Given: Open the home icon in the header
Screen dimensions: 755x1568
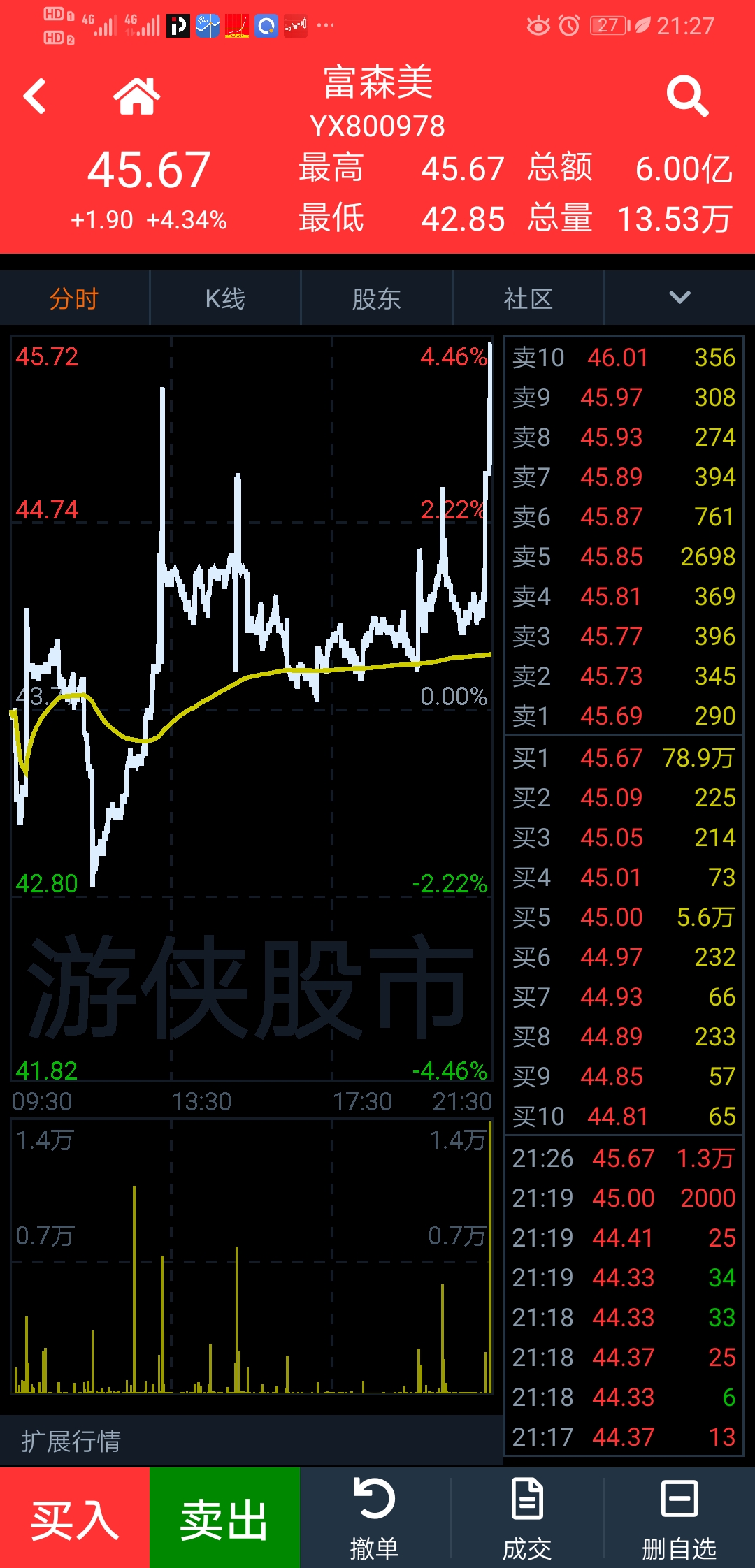Looking at the screenshot, I should tap(137, 96).
